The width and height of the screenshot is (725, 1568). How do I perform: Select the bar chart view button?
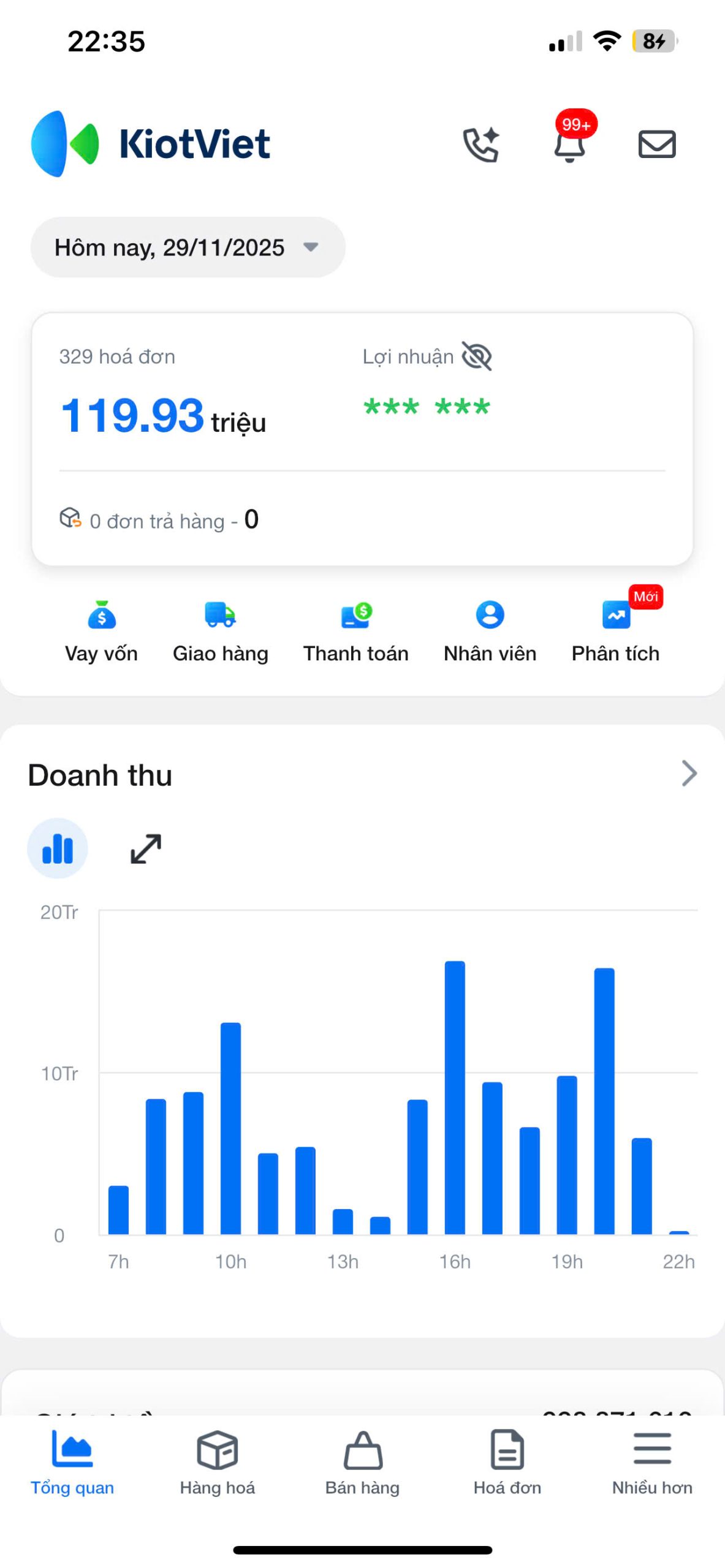(x=58, y=848)
